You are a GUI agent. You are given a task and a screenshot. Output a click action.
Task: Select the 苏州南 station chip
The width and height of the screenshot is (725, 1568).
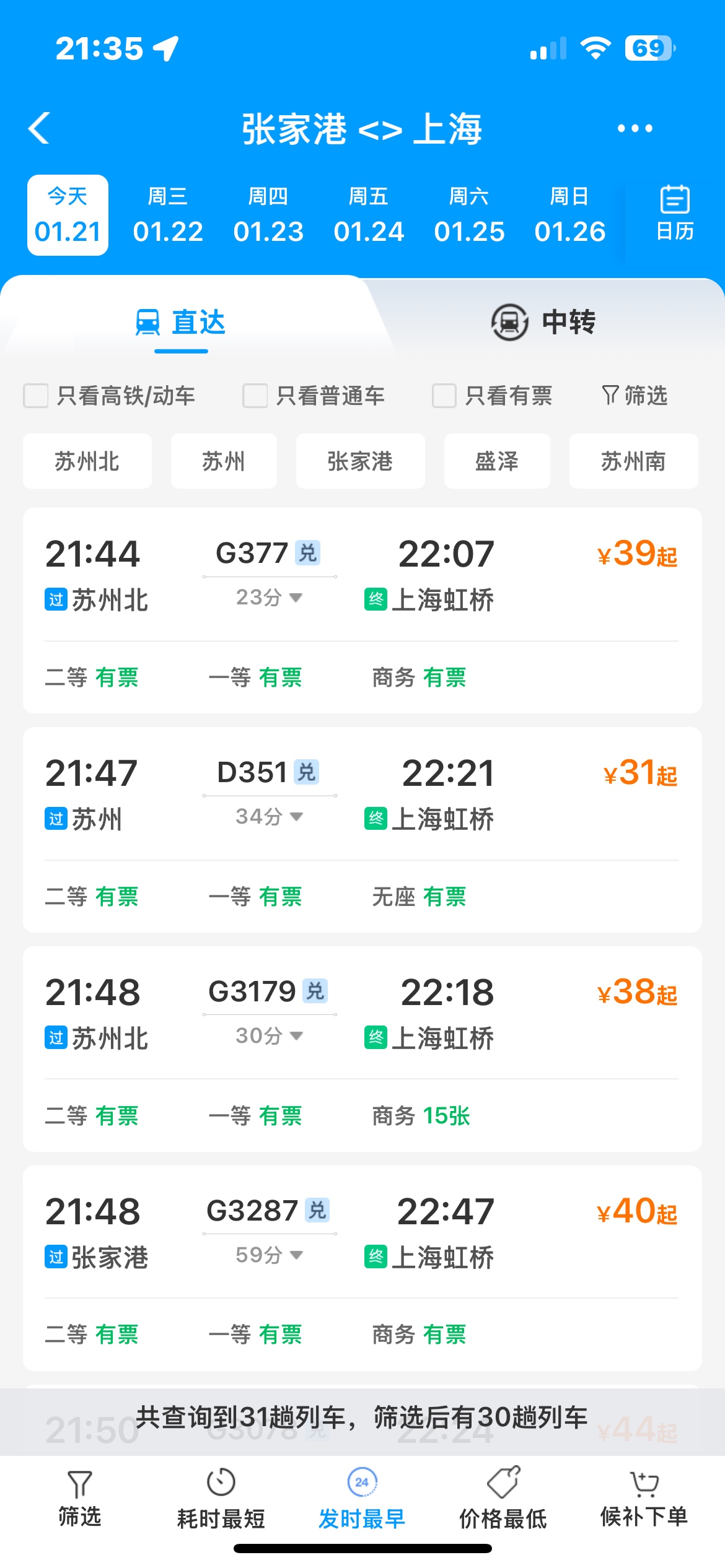pos(633,461)
